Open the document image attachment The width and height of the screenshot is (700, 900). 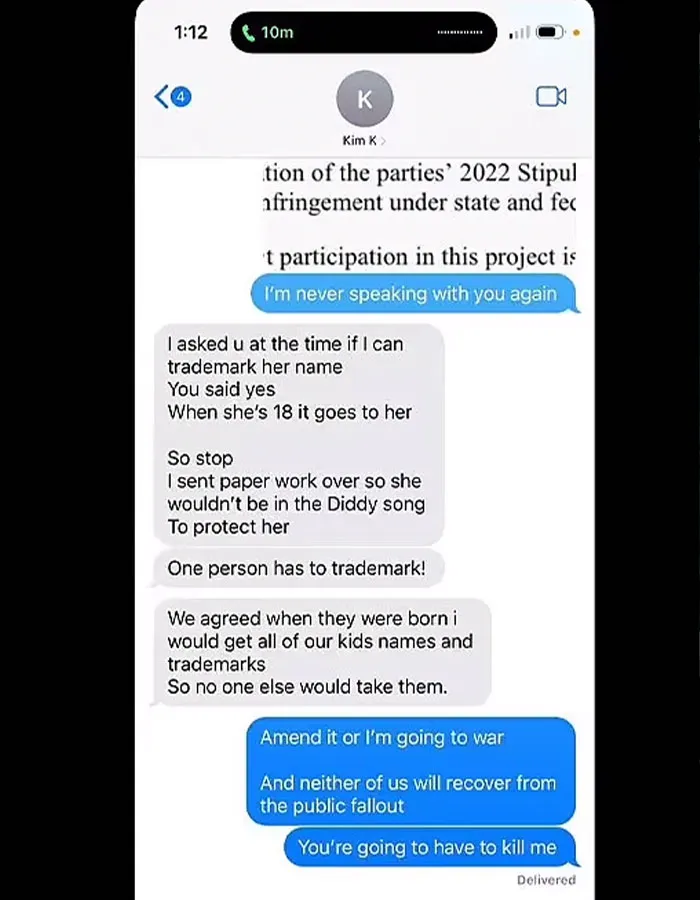pyautogui.click(x=418, y=216)
